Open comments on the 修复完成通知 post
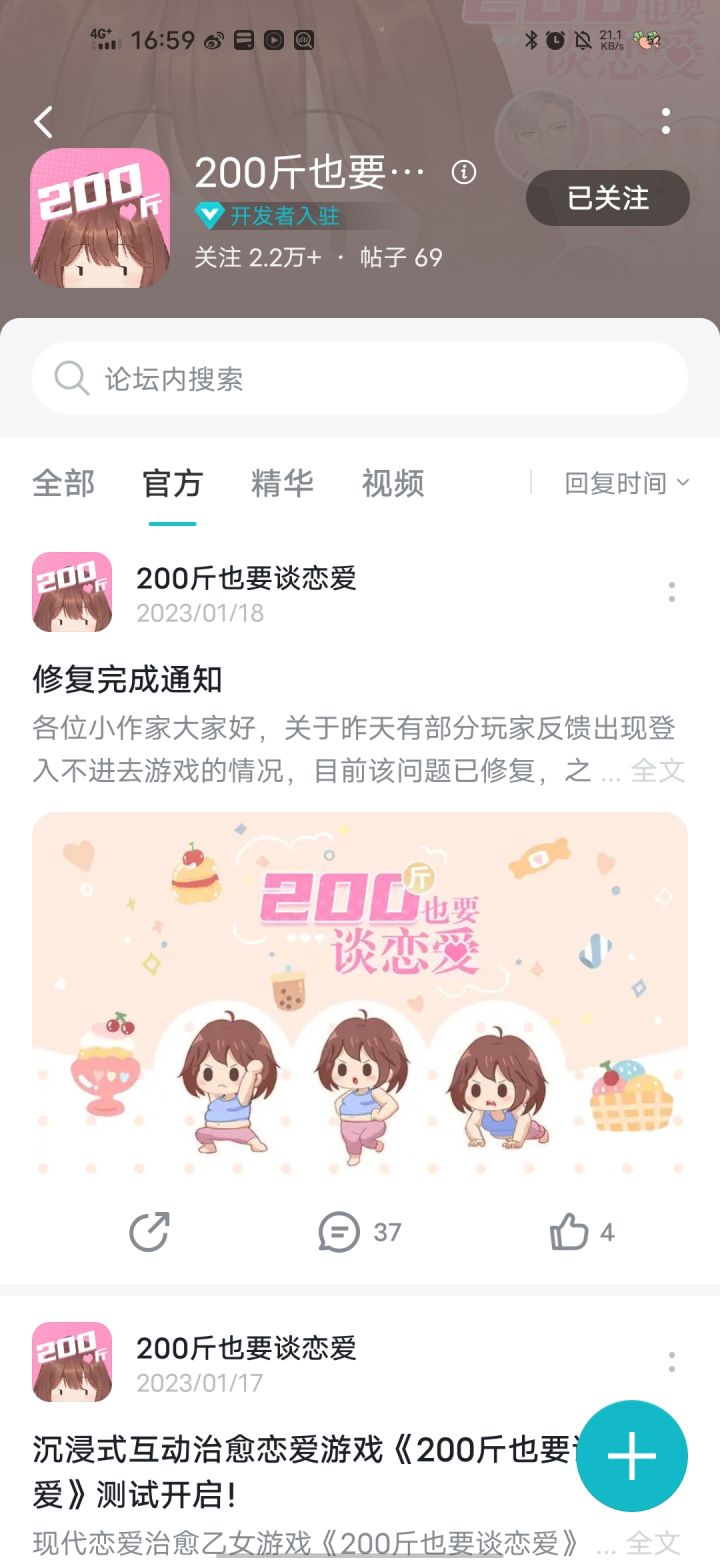 pos(359,1232)
